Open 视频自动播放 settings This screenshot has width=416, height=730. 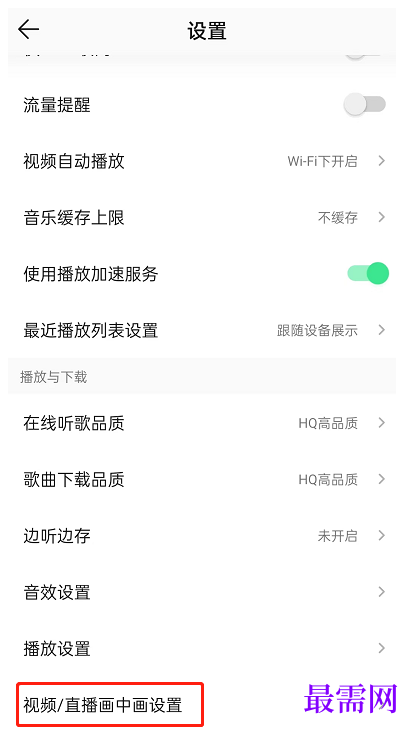point(202,161)
